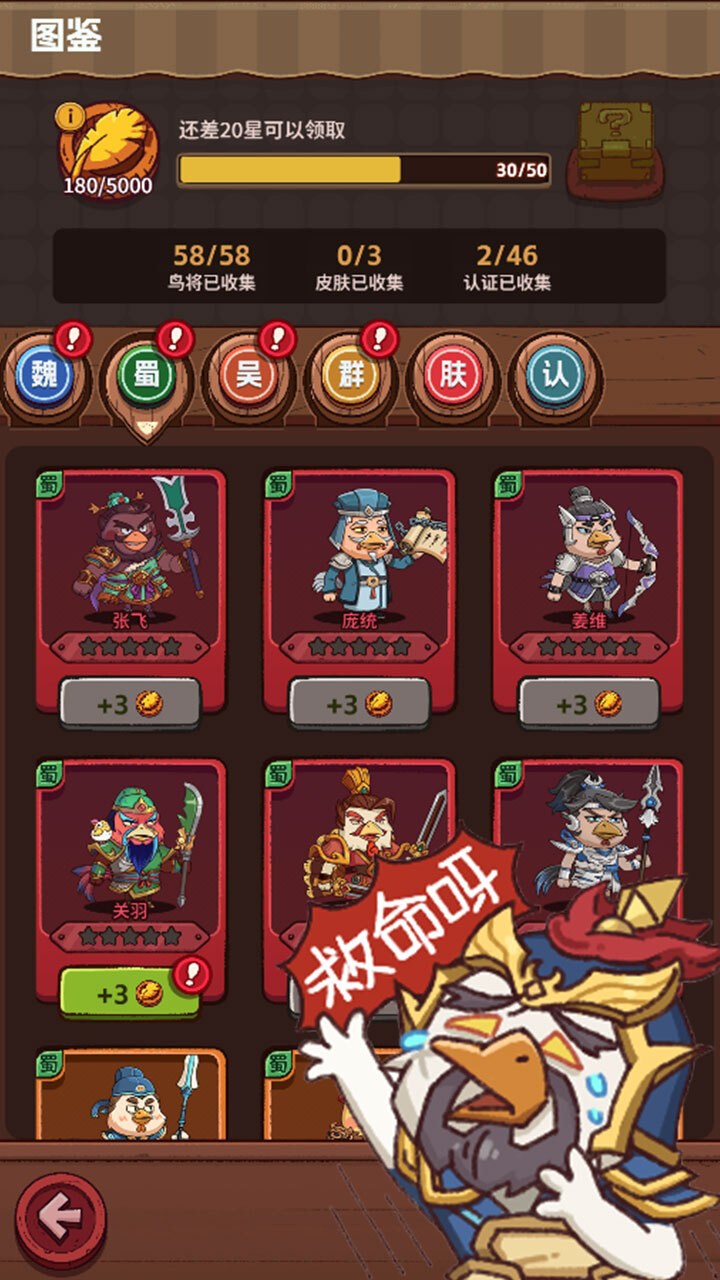
Task: Tap the +3 button under 张飞
Action: click(130, 704)
